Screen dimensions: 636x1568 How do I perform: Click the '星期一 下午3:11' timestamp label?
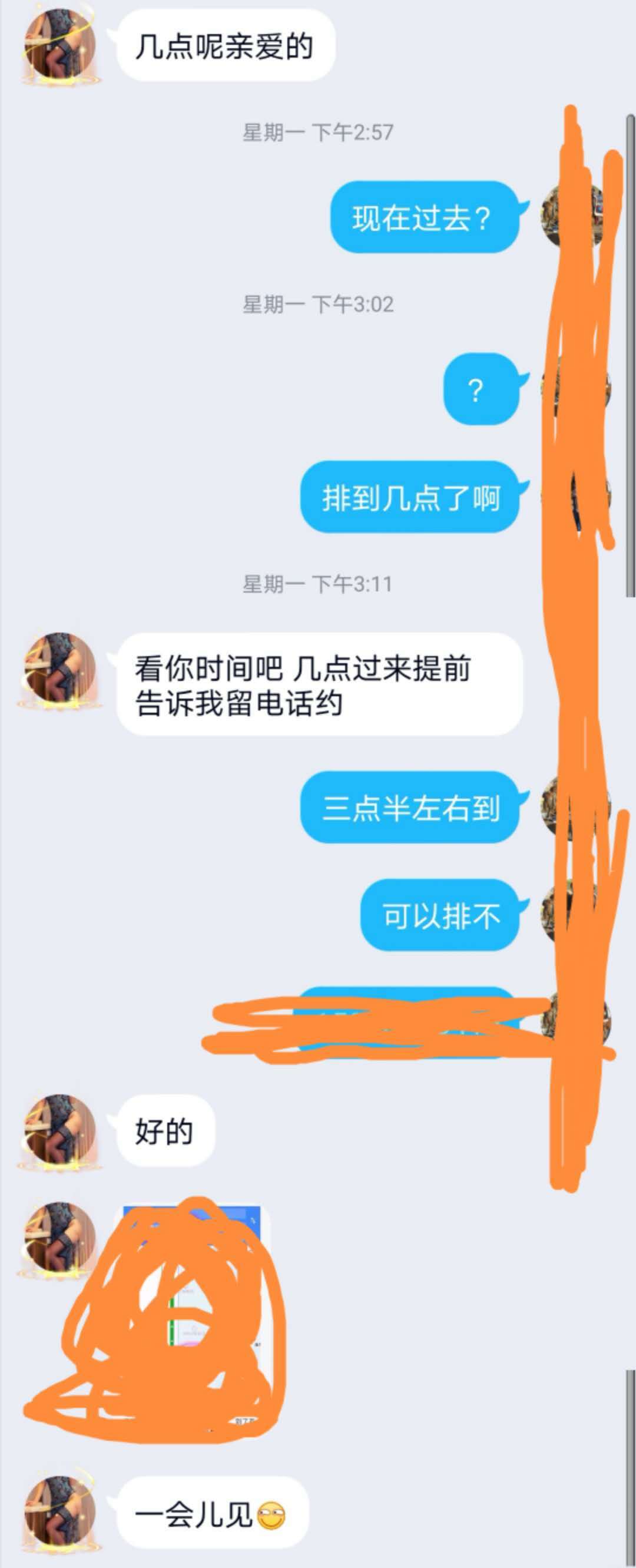321,584
